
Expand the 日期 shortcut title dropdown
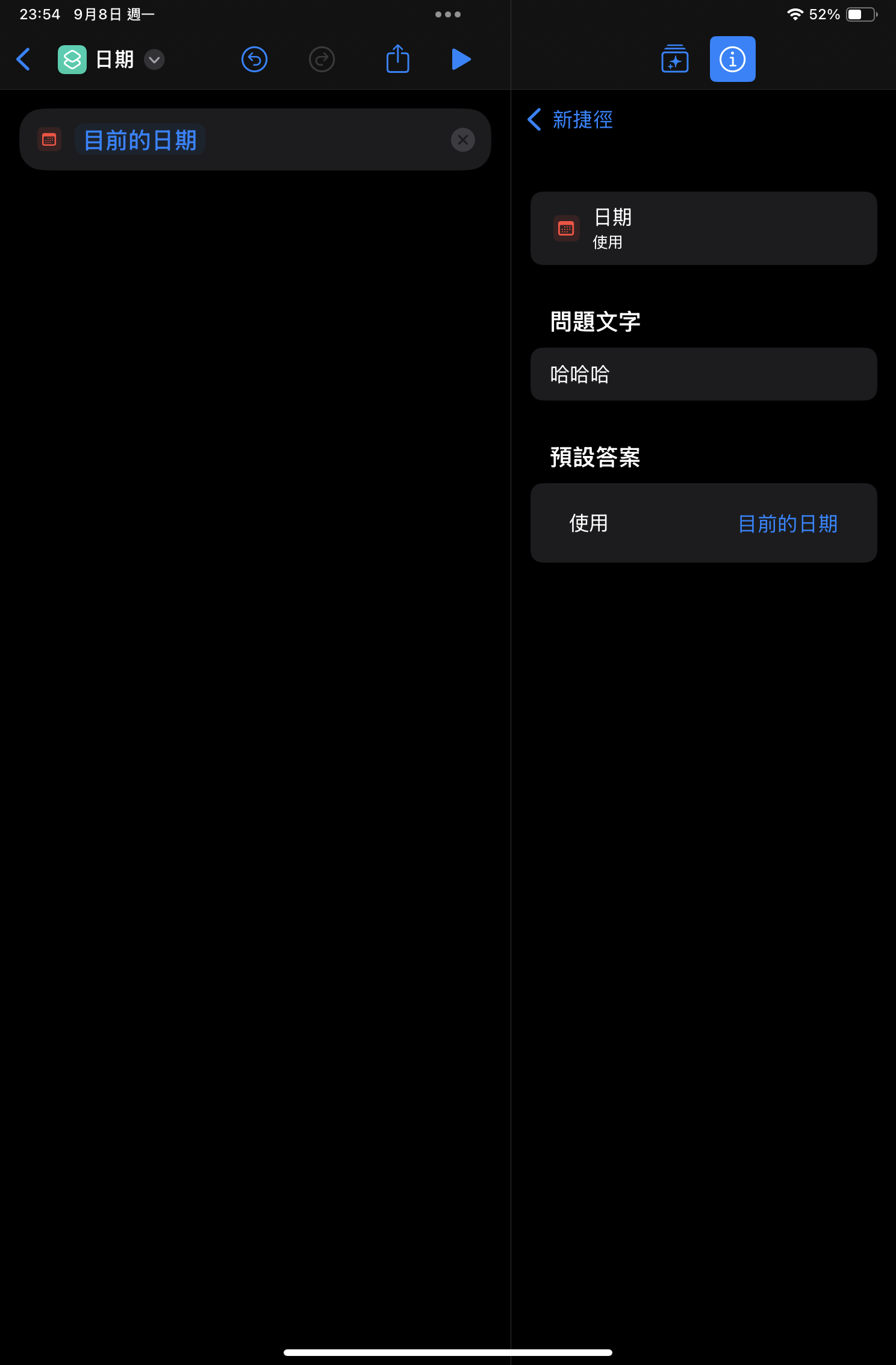click(x=154, y=60)
